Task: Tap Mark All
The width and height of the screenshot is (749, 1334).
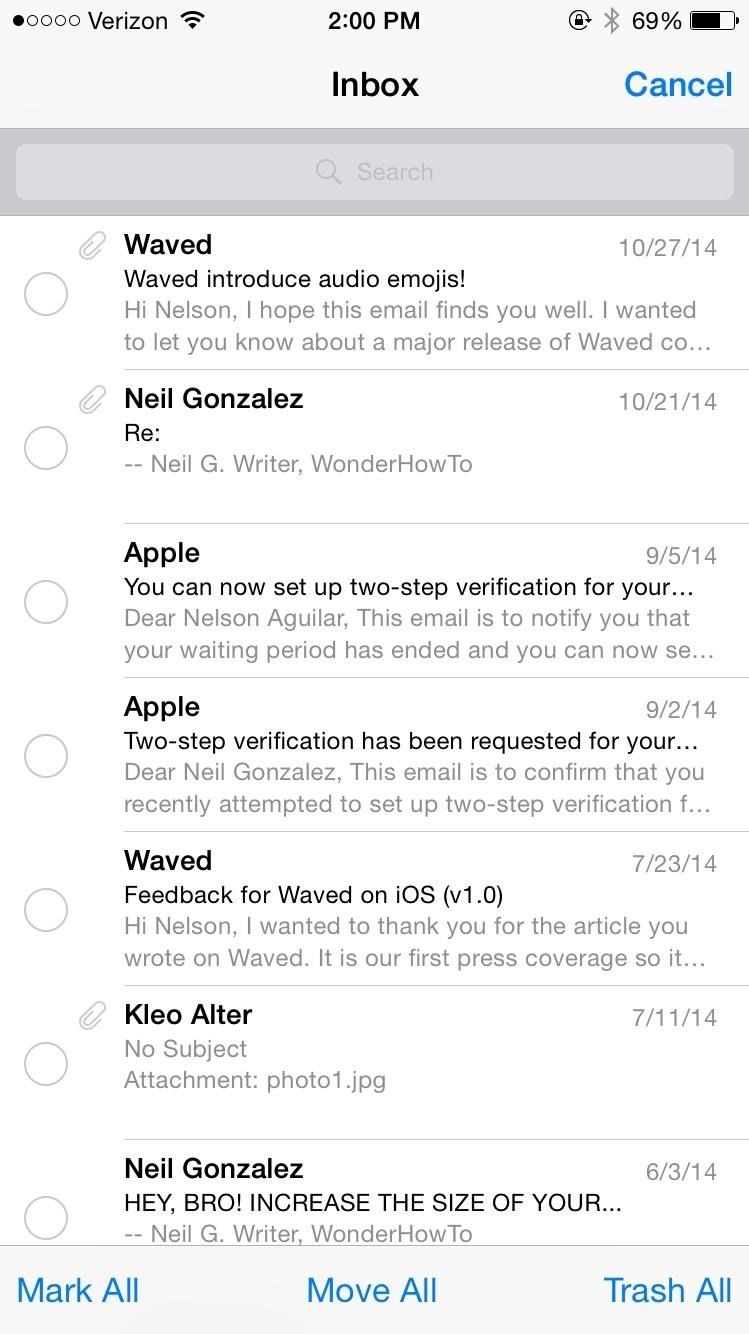Action: coord(78,1290)
